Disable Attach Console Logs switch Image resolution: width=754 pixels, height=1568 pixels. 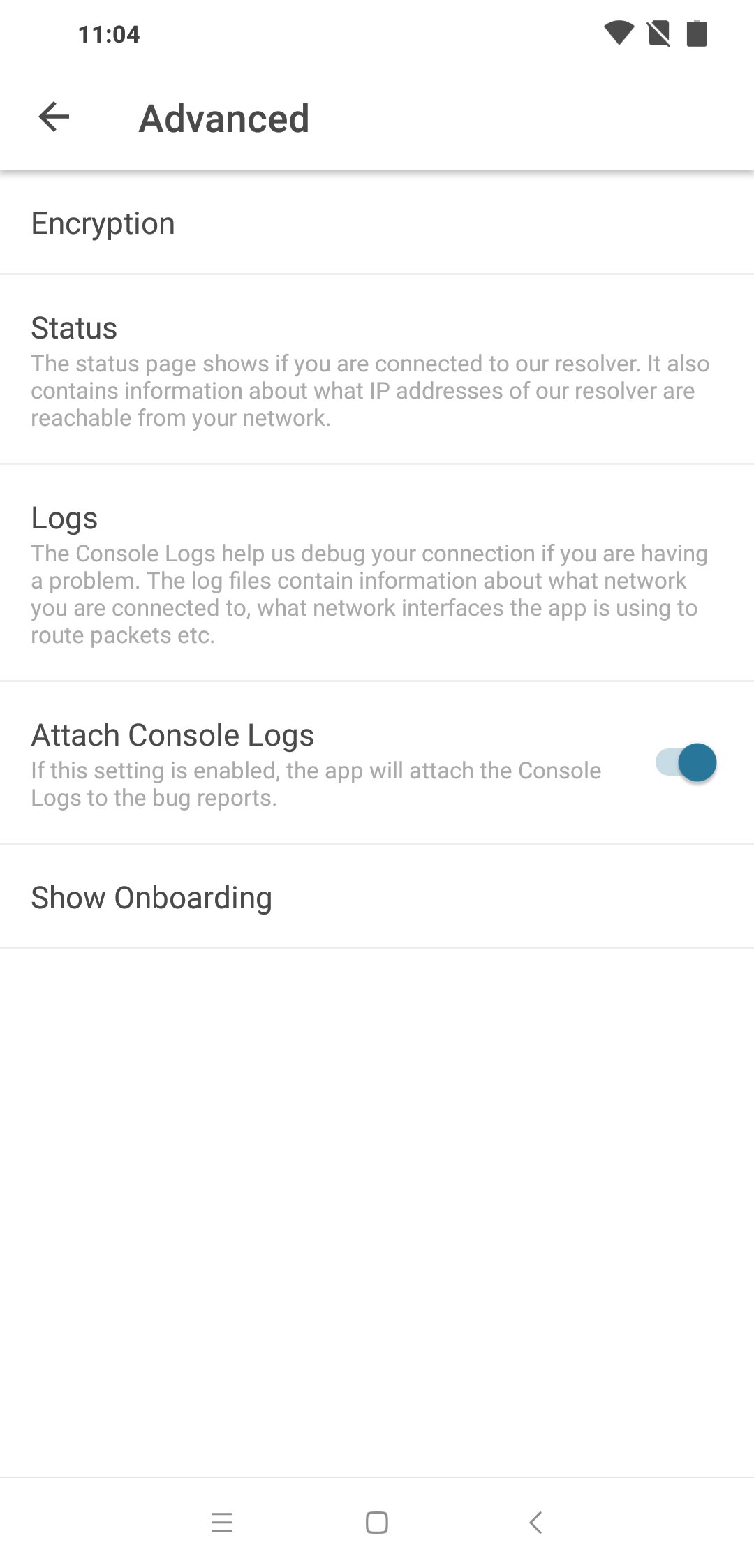pyautogui.click(x=686, y=762)
